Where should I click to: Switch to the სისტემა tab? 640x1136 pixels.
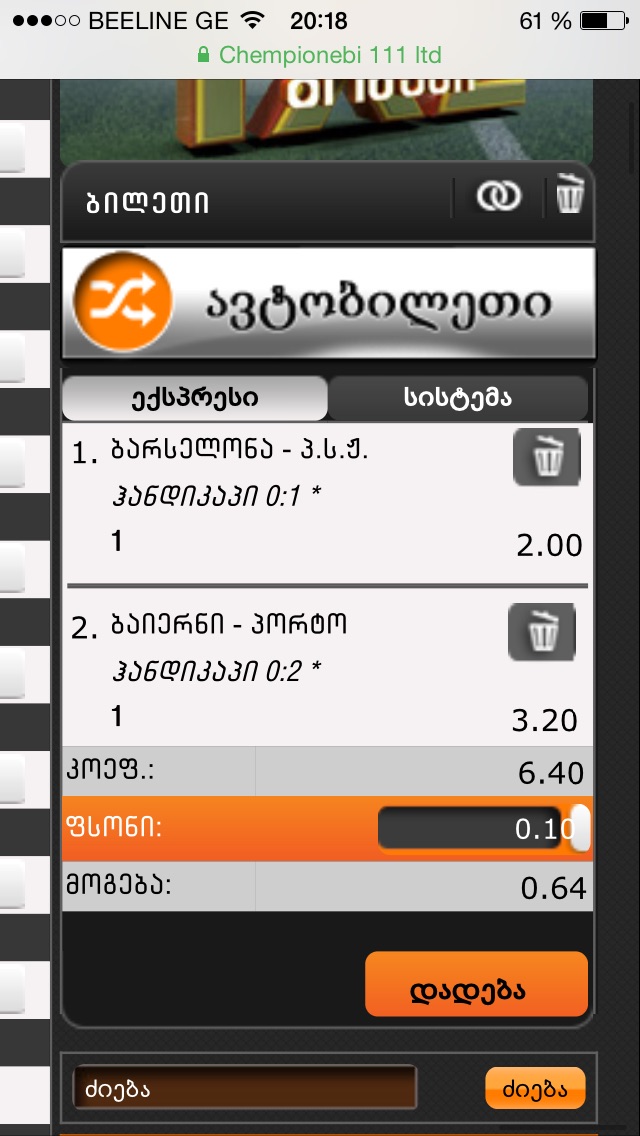(458, 398)
